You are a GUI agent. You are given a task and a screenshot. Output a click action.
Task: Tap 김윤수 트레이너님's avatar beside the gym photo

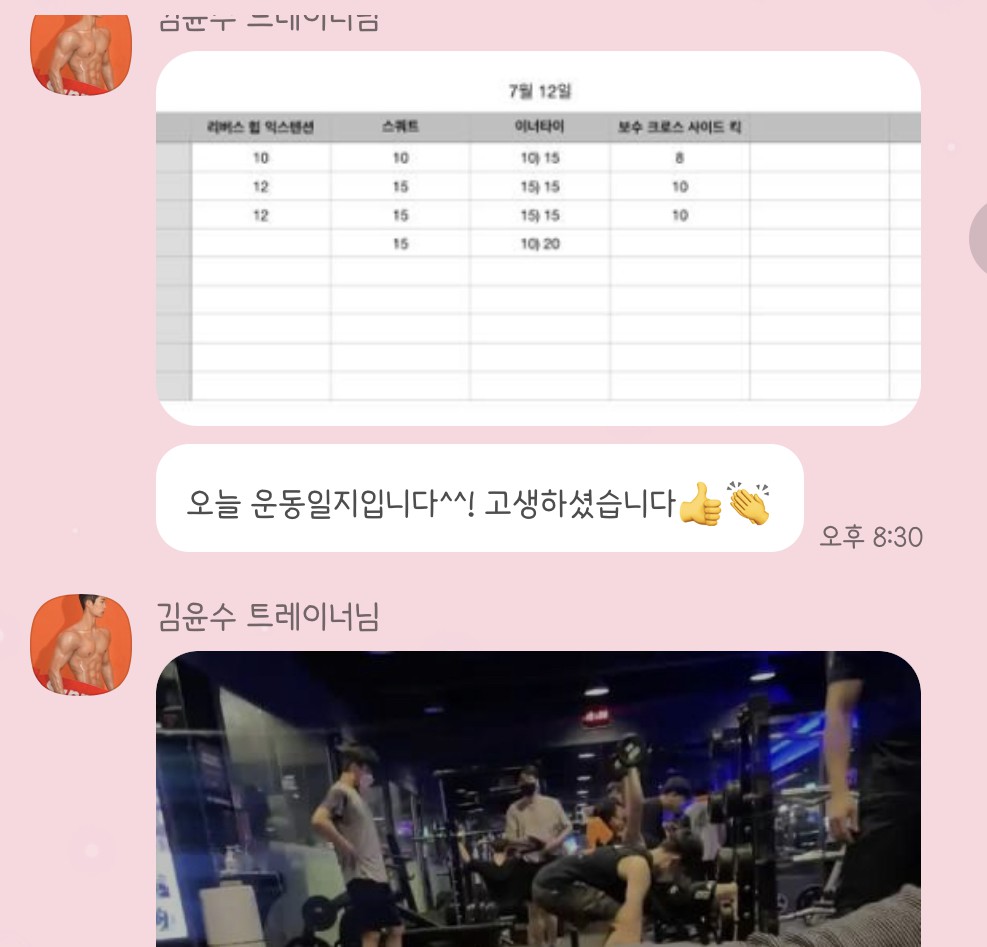(82, 645)
